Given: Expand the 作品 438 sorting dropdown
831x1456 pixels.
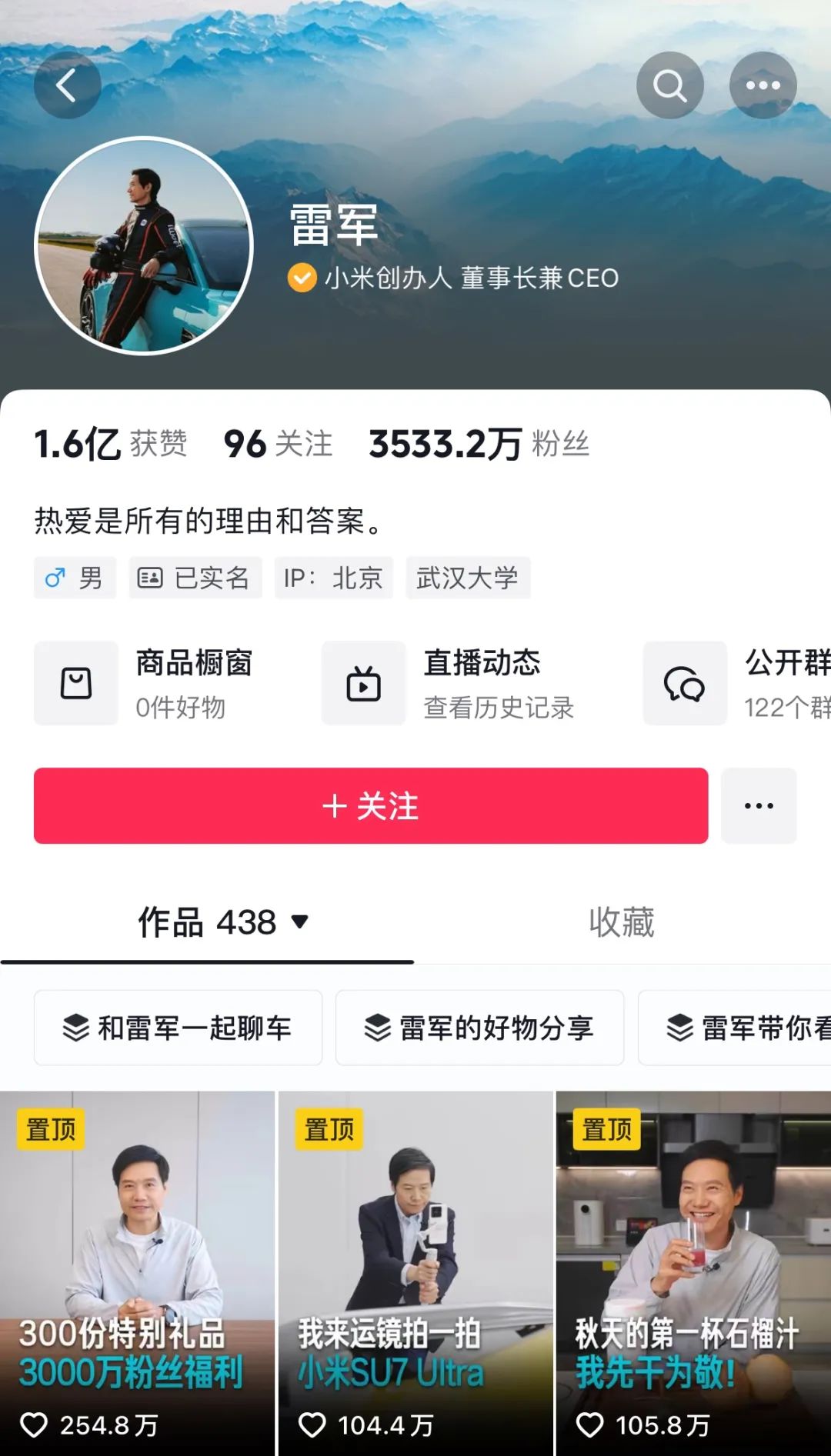Looking at the screenshot, I should 300,921.
